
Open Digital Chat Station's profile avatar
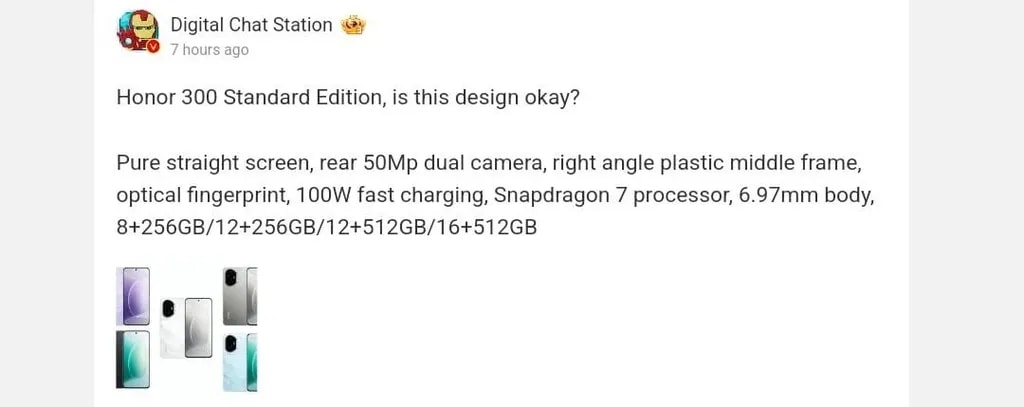click(x=138, y=31)
